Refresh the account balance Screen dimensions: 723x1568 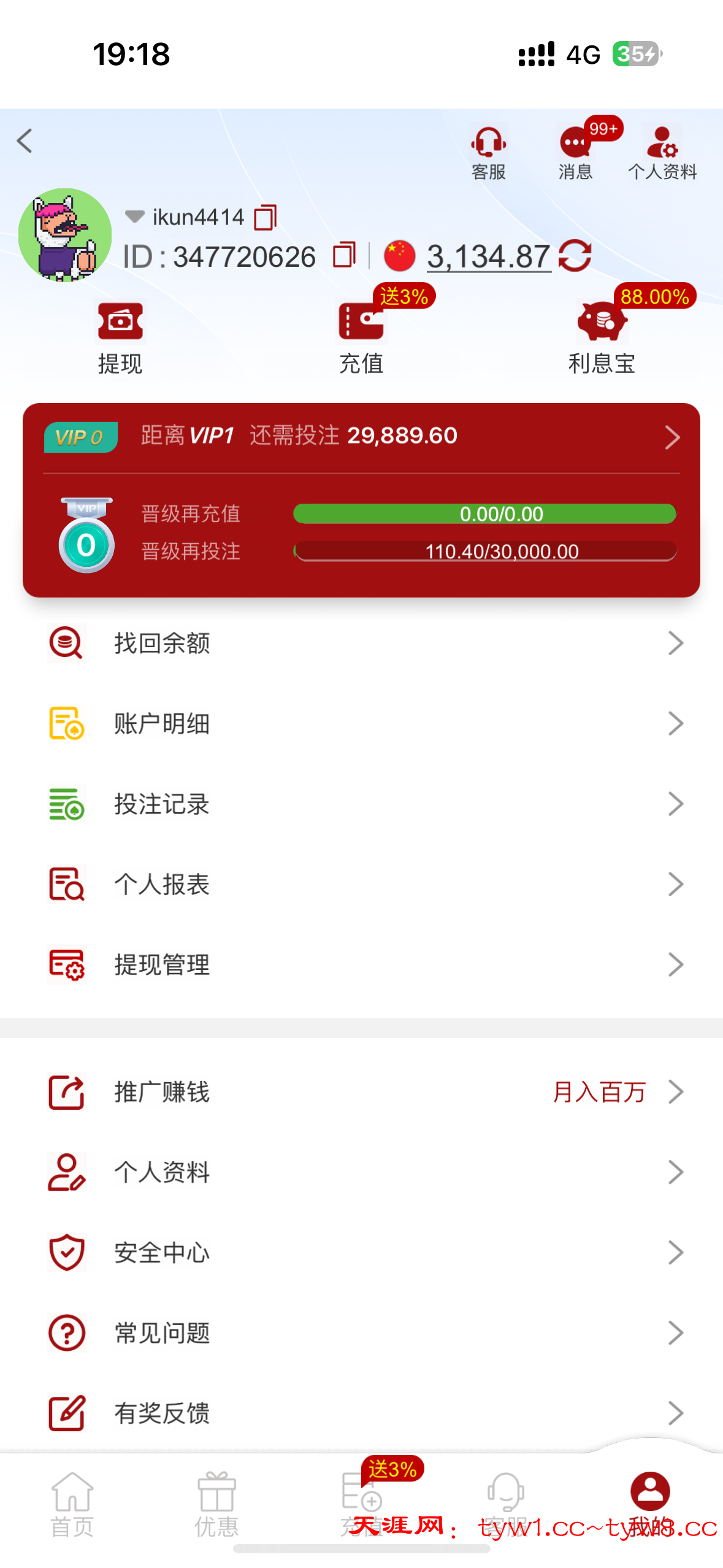[575, 256]
